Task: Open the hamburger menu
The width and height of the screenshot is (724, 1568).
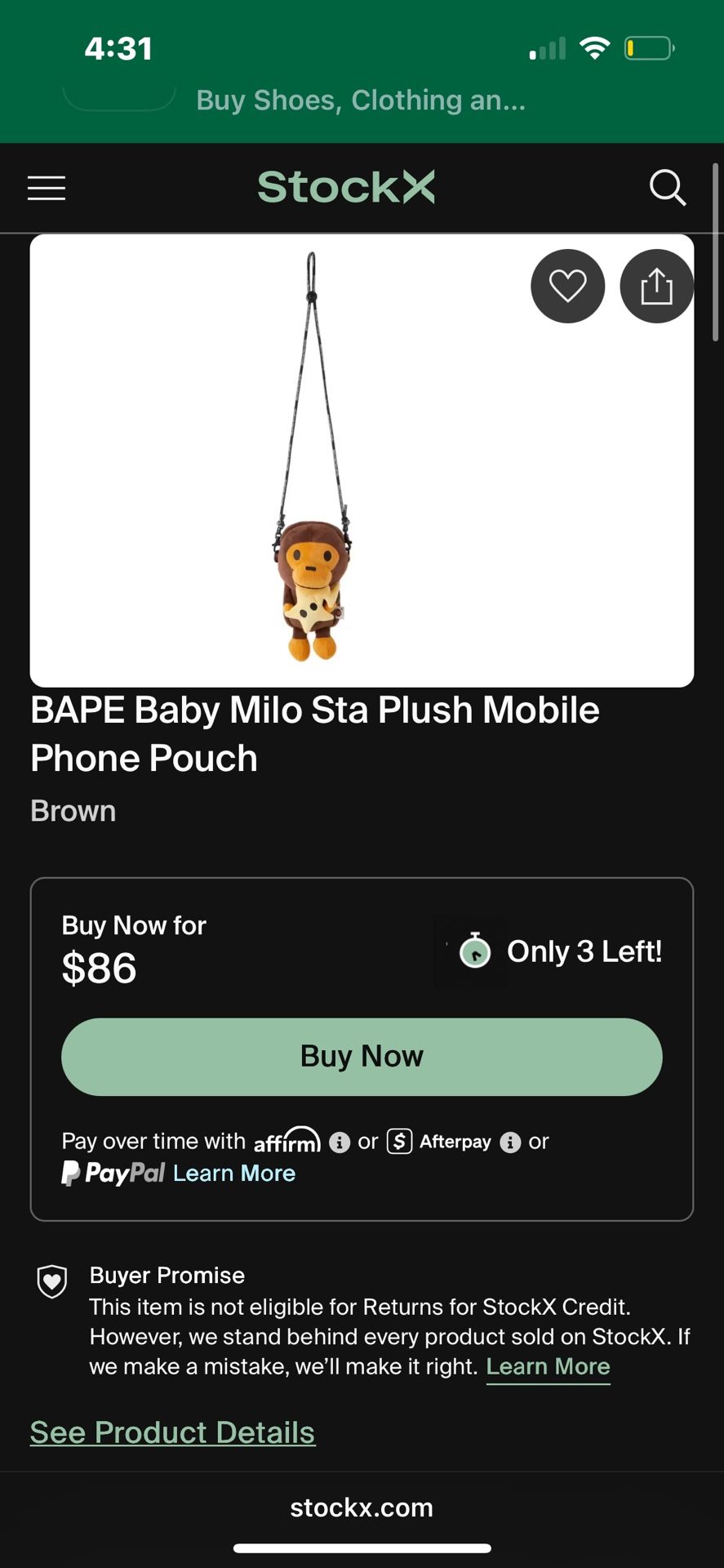Action: 47,188
